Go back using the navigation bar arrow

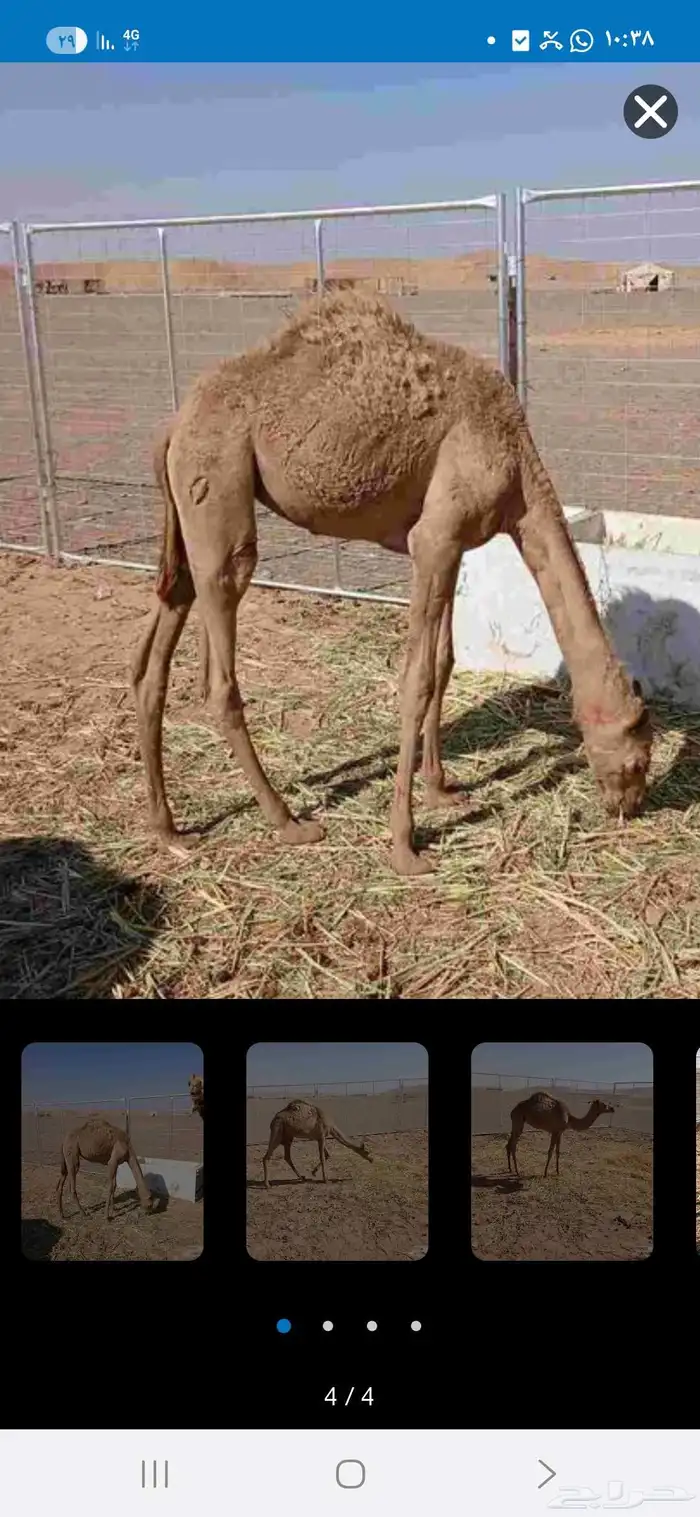(x=546, y=1473)
